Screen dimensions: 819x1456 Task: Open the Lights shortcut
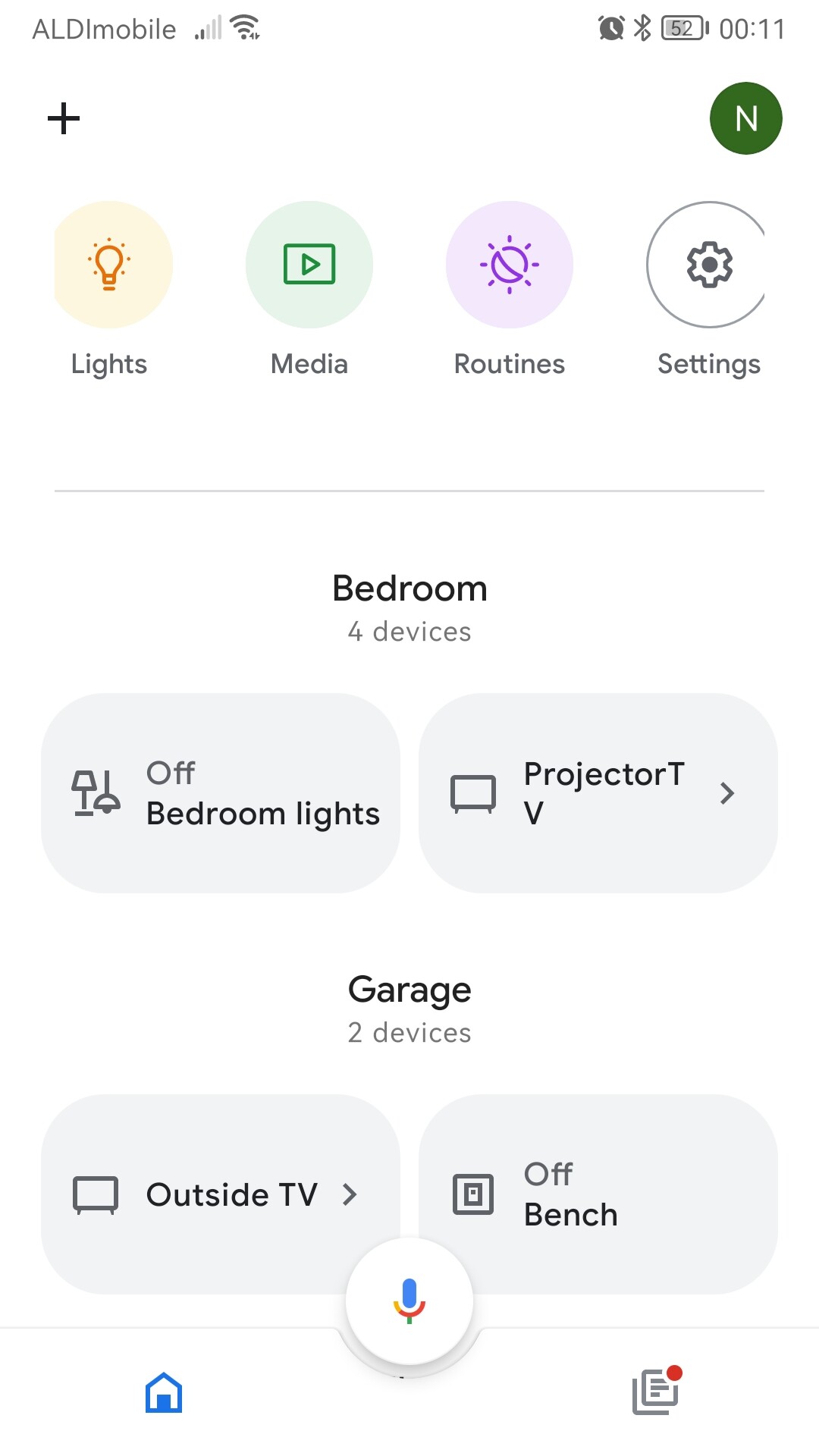[x=111, y=263]
